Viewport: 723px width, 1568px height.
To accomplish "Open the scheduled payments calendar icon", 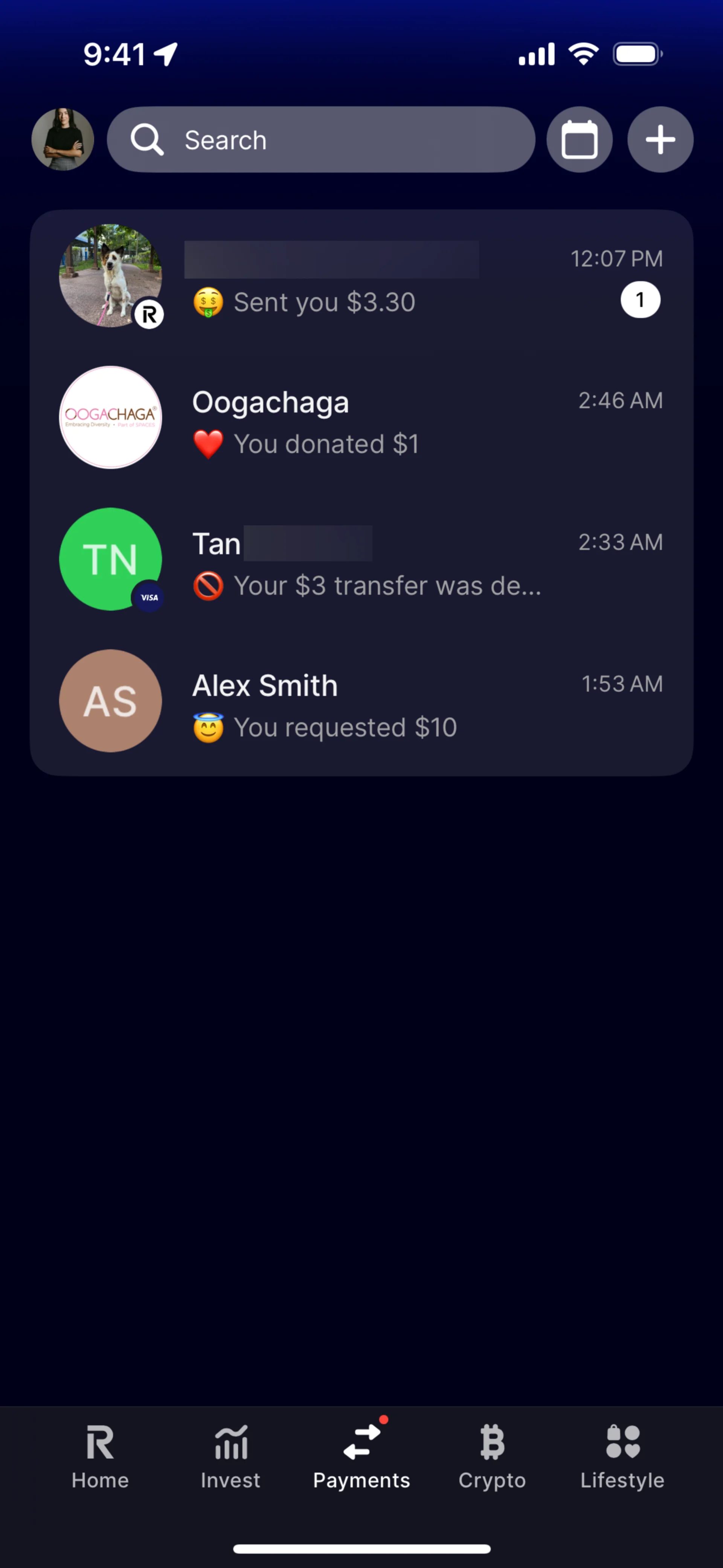I will click(579, 139).
